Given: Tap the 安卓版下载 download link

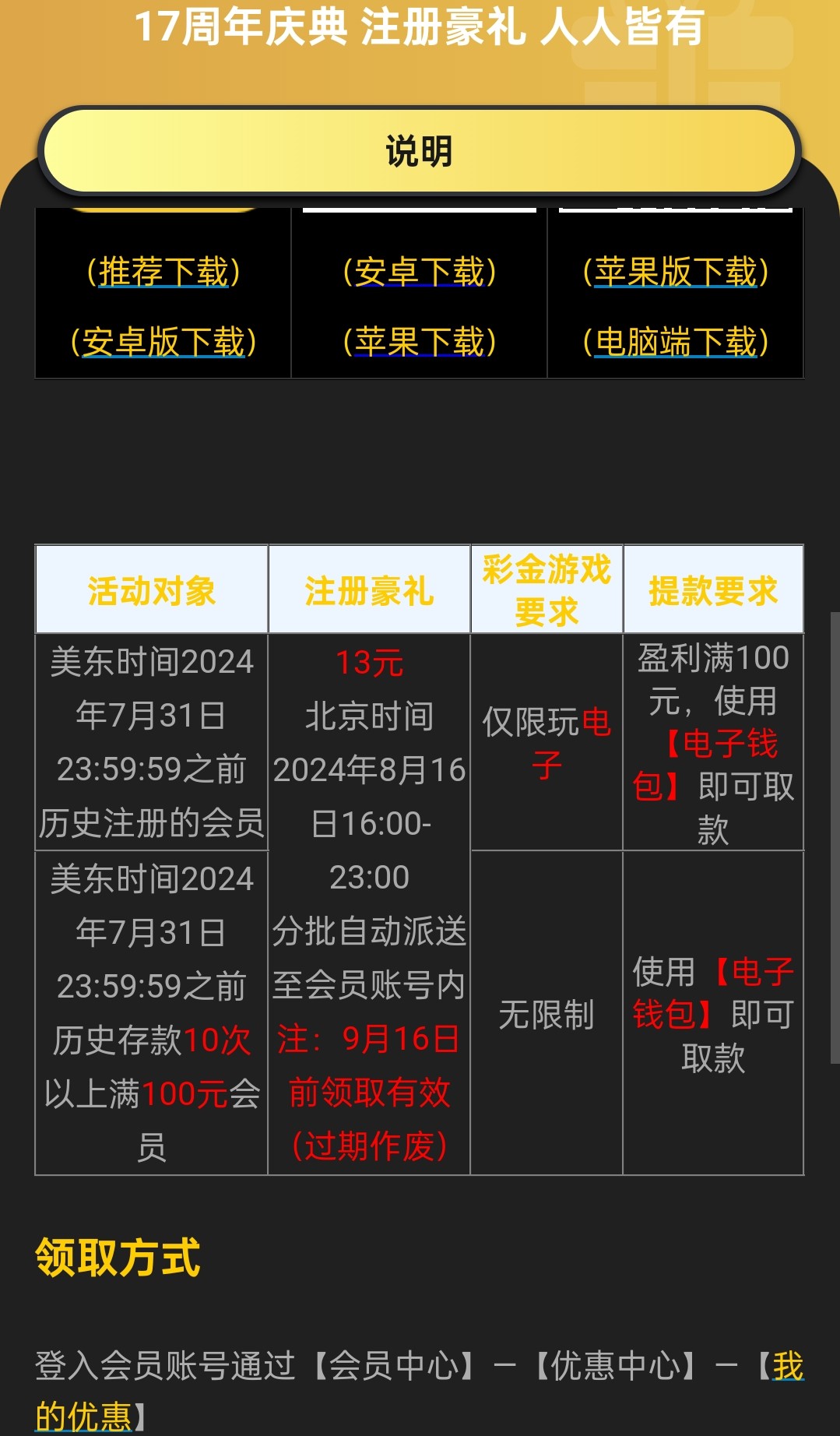Looking at the screenshot, I should 163,342.
